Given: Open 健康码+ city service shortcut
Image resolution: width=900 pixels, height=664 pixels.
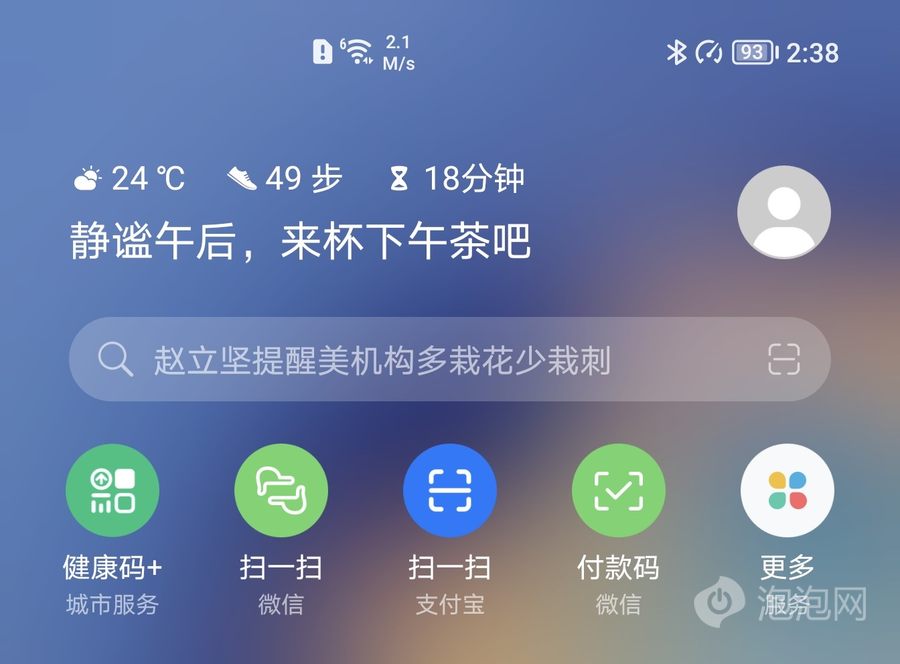Looking at the screenshot, I should [x=112, y=491].
